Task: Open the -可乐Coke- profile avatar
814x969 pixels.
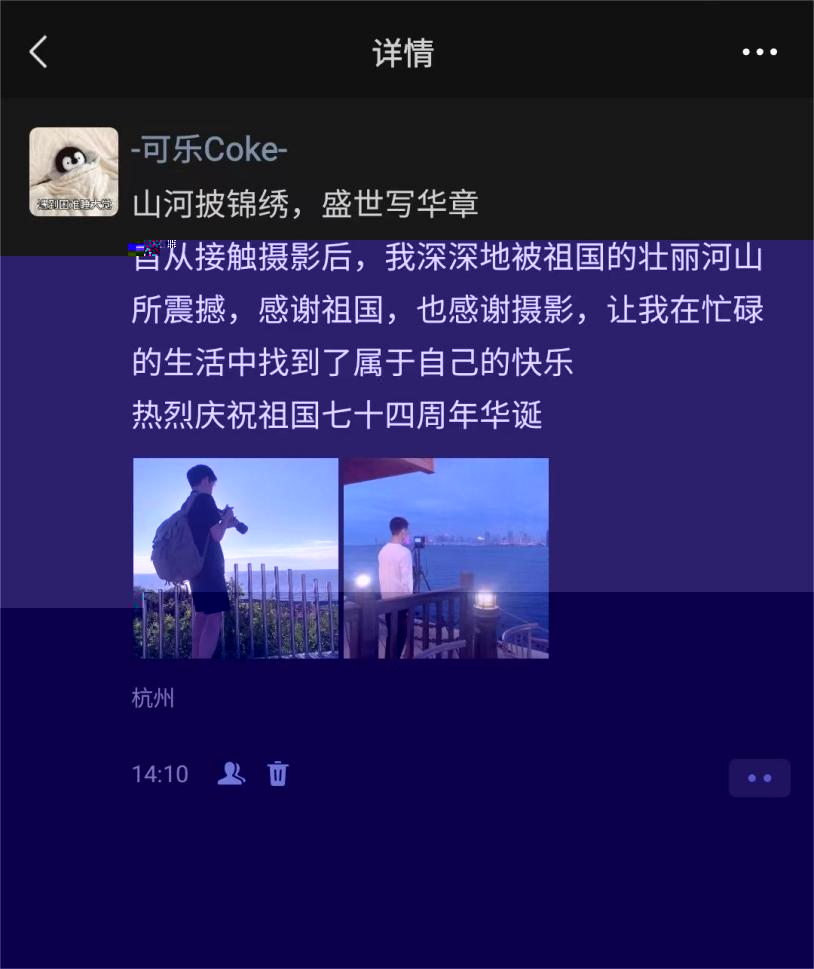Action: 74,171
